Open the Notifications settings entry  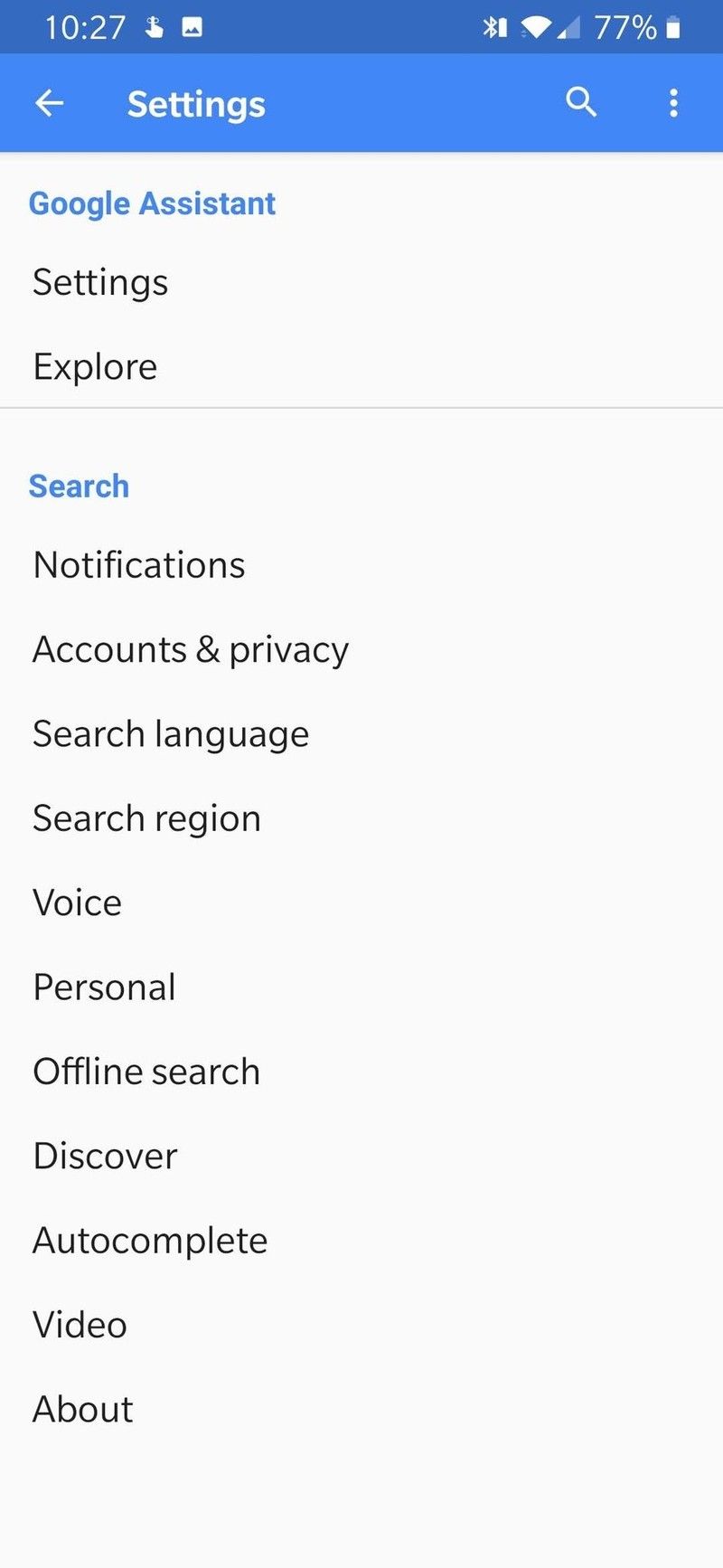point(138,564)
